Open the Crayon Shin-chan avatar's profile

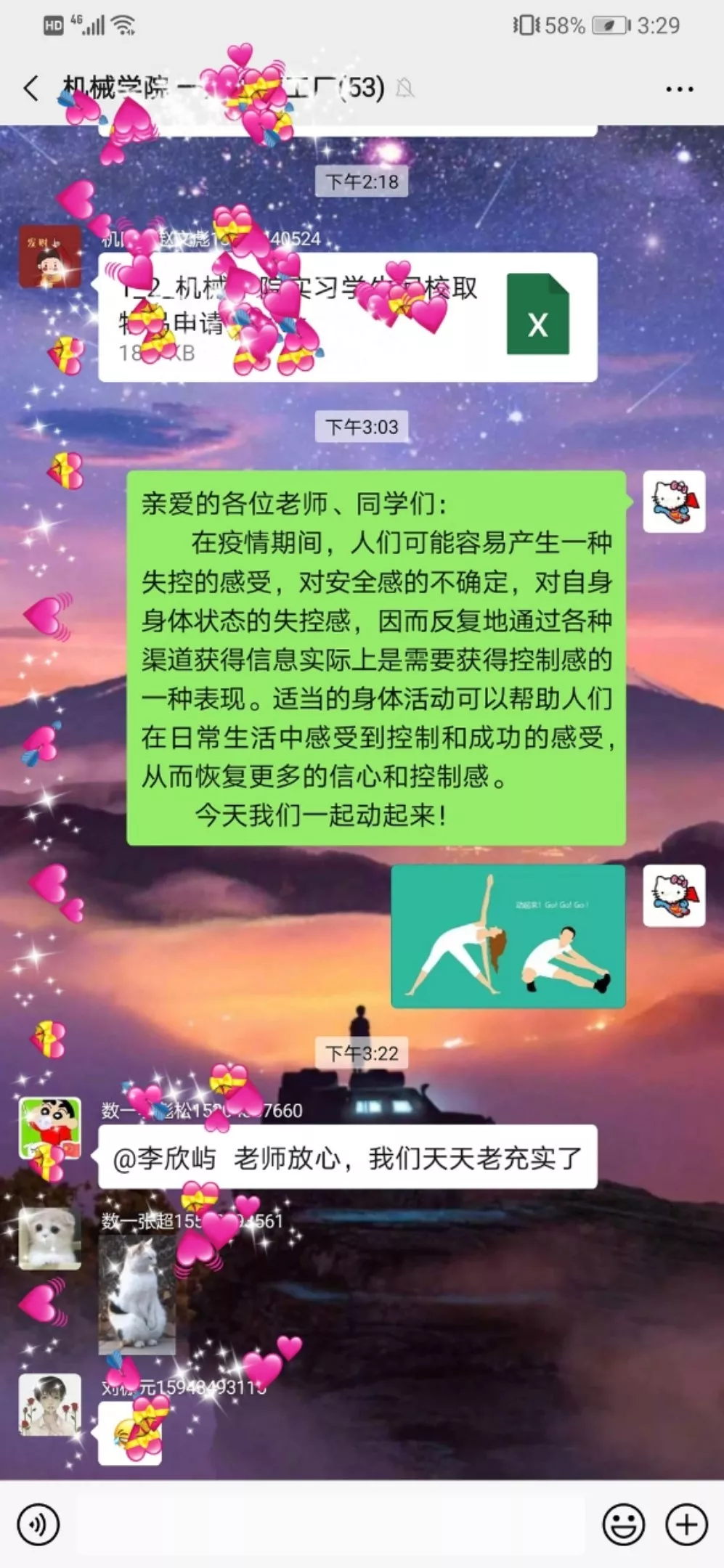point(49,1127)
